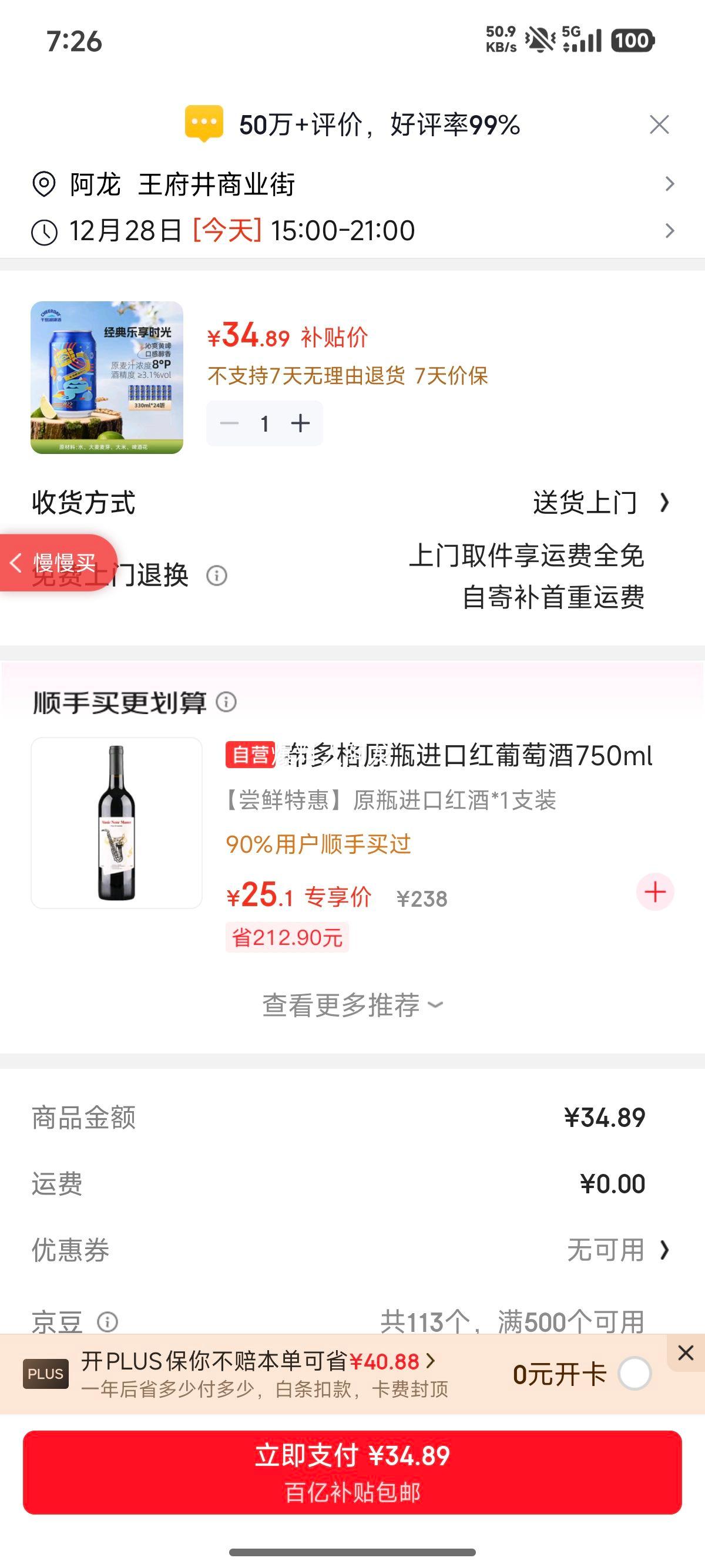Add the 布多格 red wine to order
Image resolution: width=705 pixels, height=1568 pixels.
tap(655, 892)
